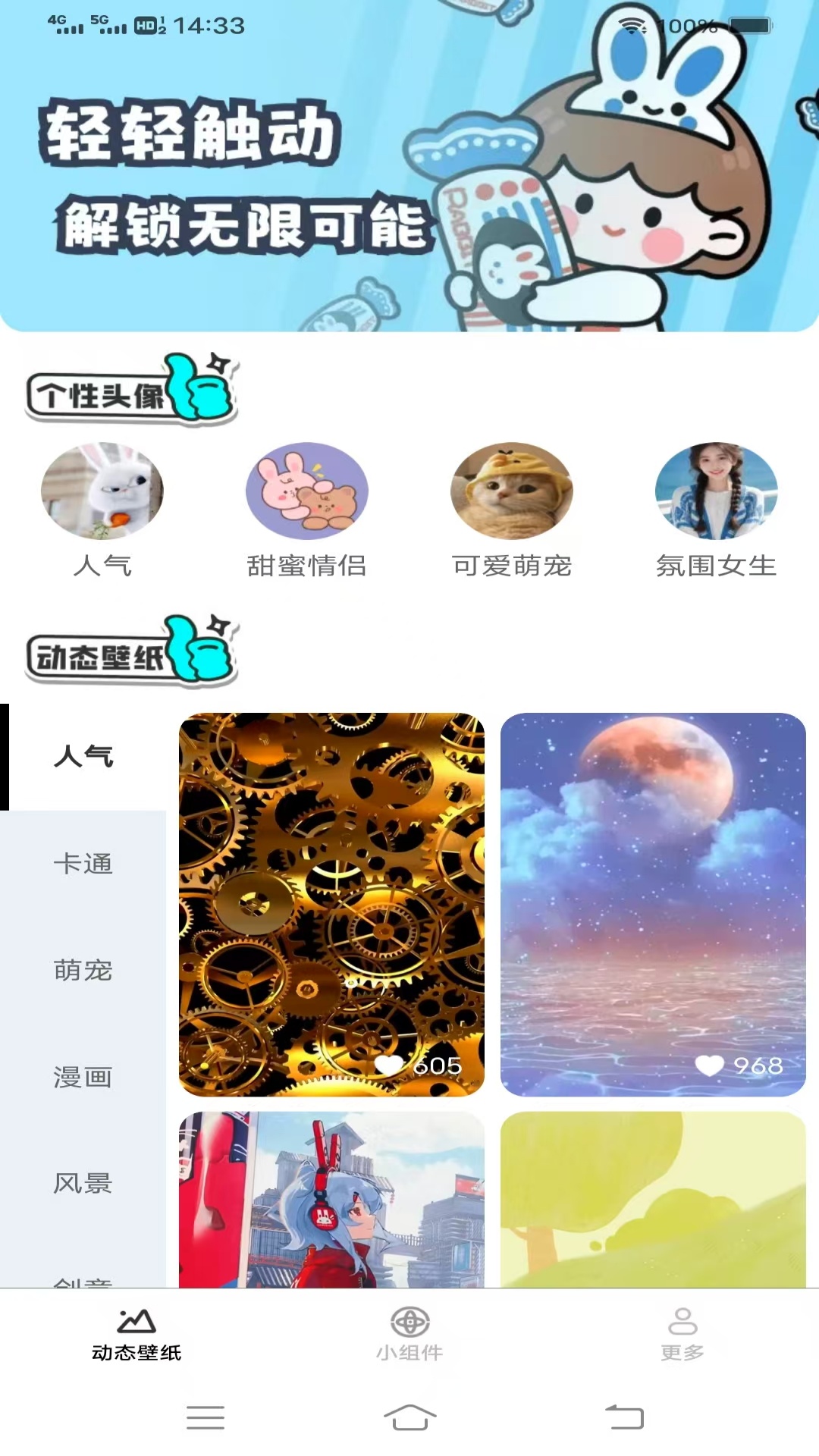
Task: Select the 卡通 wallpaper category
Action: tap(83, 864)
